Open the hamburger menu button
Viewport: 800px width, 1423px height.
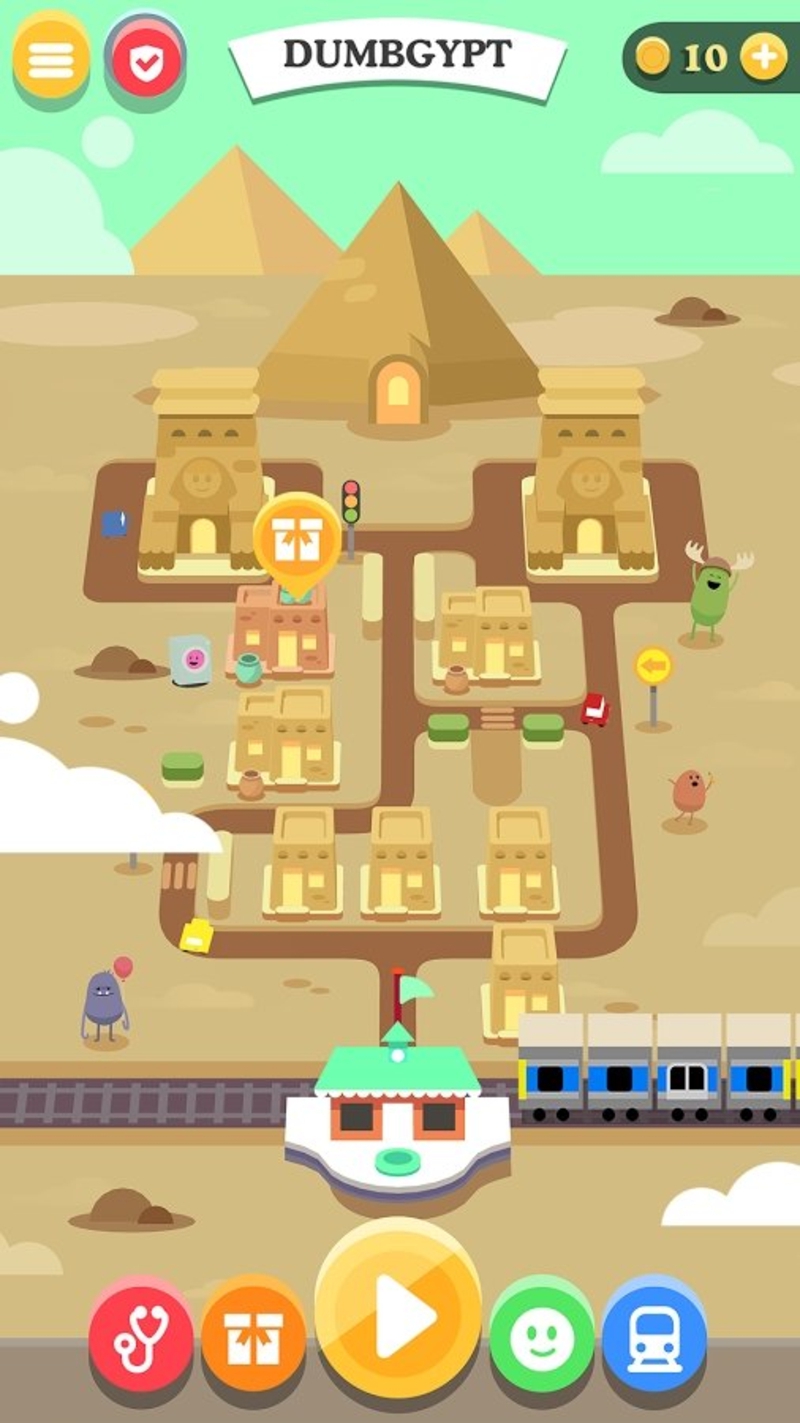(x=51, y=59)
